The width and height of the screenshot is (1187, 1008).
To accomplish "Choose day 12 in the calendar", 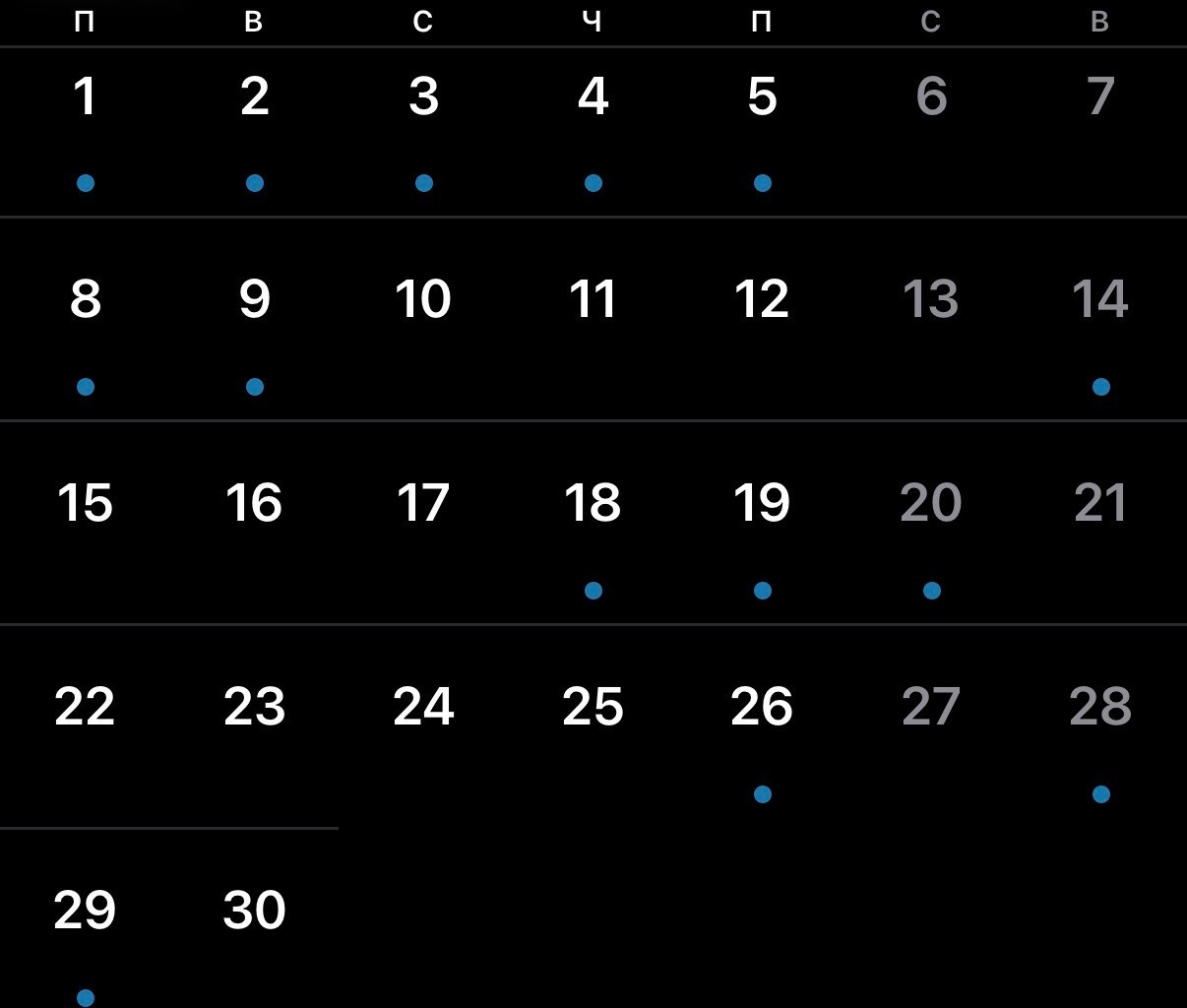I will [x=762, y=299].
